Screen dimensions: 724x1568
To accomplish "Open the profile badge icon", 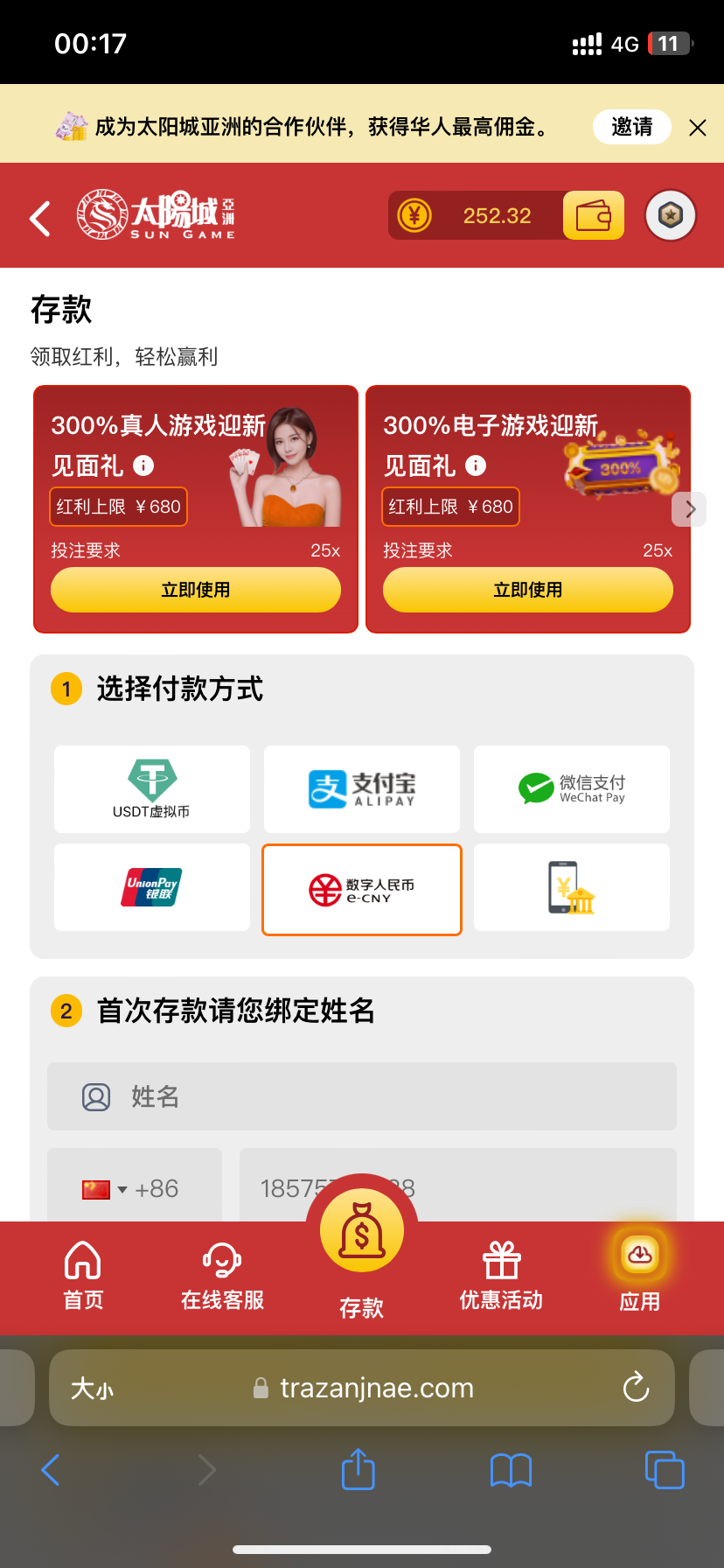I will click(x=670, y=215).
